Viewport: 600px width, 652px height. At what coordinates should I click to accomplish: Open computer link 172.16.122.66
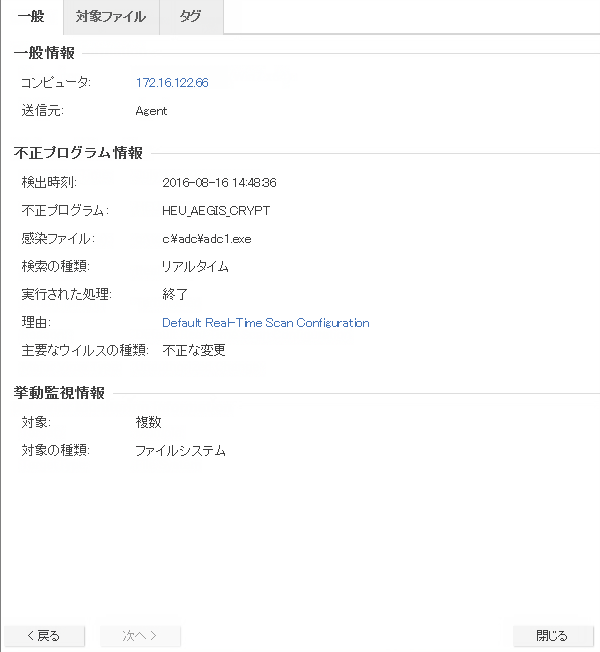(172, 83)
